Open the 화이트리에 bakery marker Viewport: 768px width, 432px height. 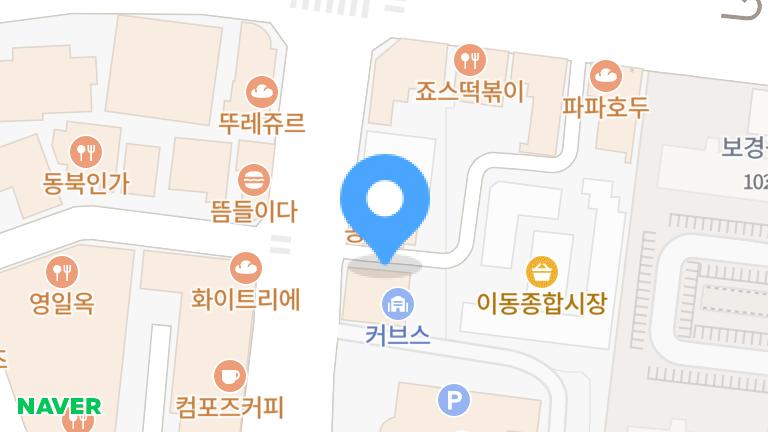pyautogui.click(x=246, y=267)
